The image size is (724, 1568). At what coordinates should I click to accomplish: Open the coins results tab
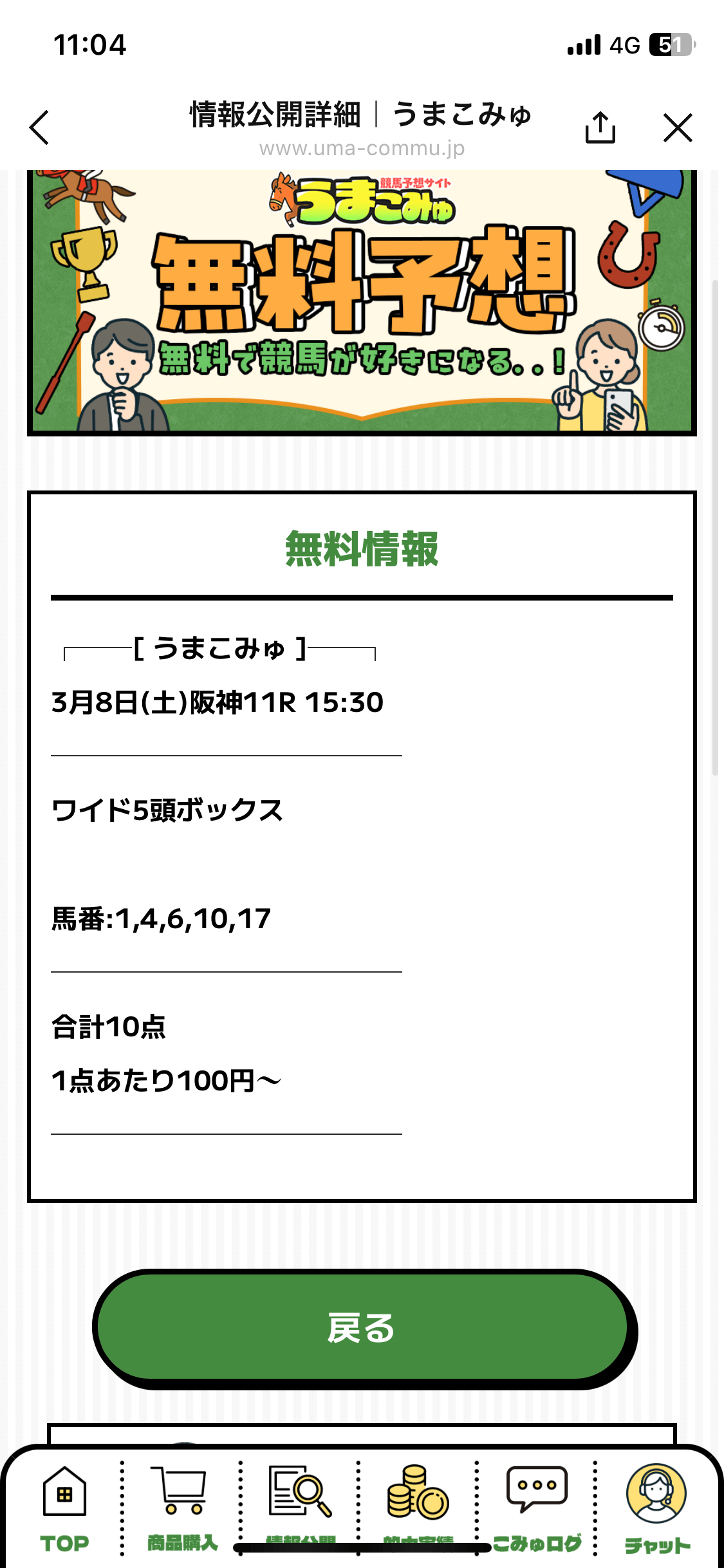click(x=418, y=1507)
